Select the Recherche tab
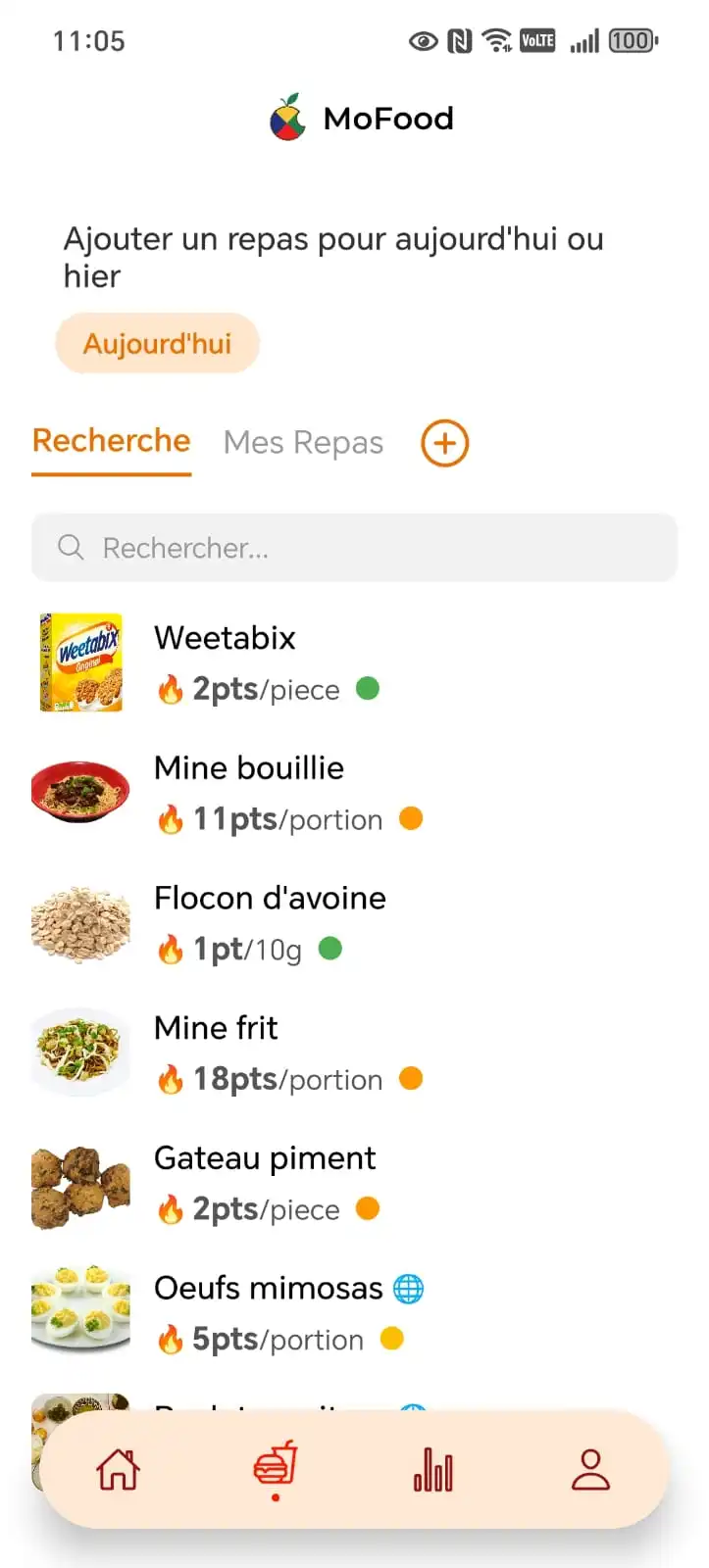 (x=111, y=441)
